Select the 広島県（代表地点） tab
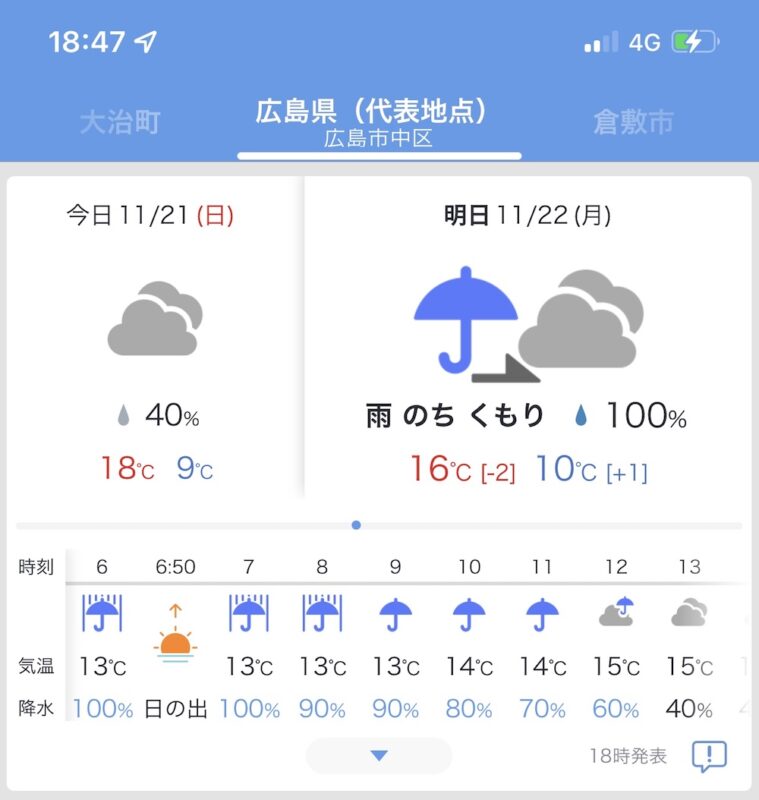 point(378,122)
